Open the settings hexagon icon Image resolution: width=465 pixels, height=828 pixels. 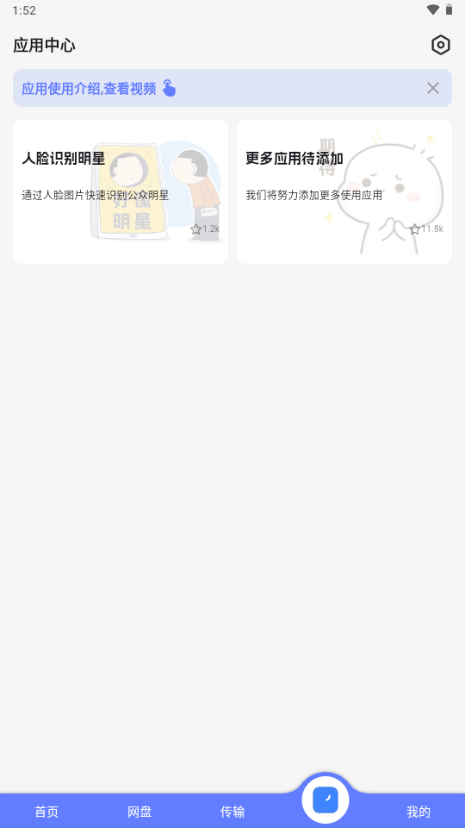pyautogui.click(x=441, y=45)
